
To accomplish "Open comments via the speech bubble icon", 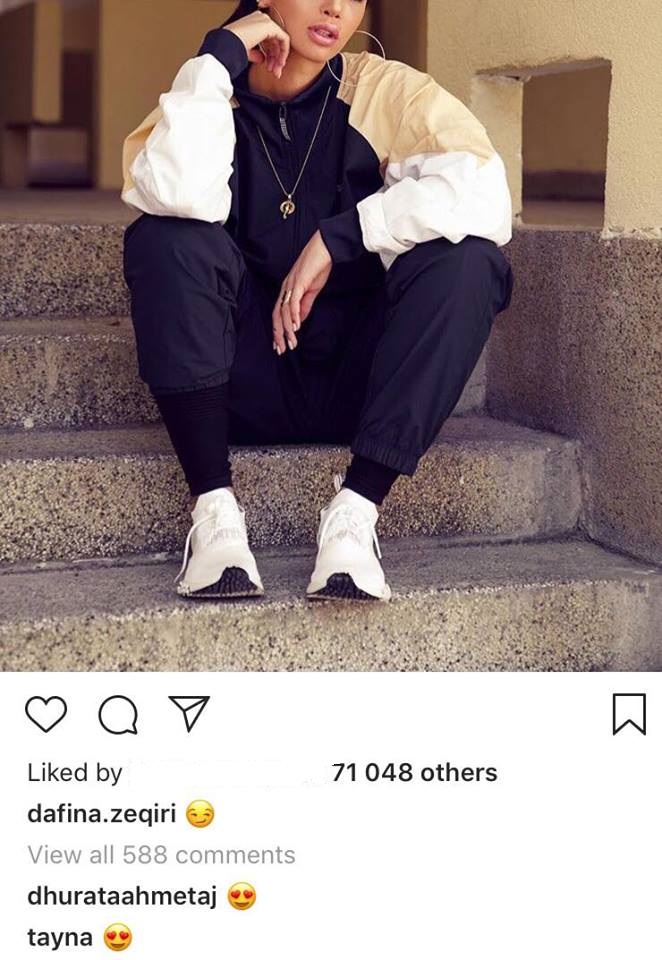I will (118, 714).
